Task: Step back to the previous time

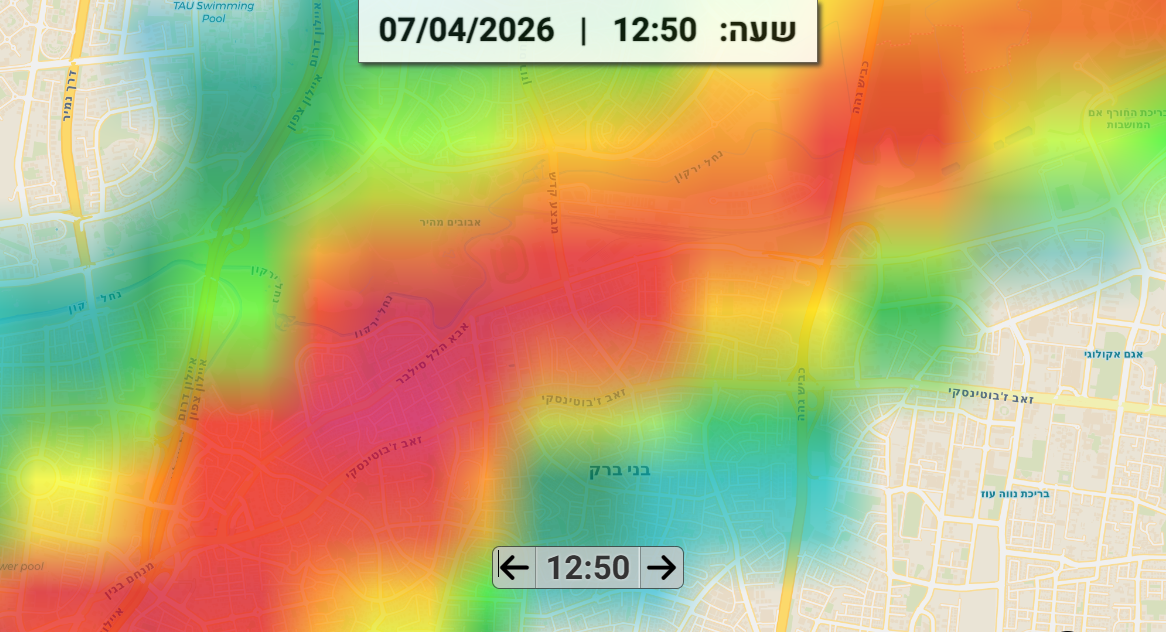Action: [x=514, y=568]
